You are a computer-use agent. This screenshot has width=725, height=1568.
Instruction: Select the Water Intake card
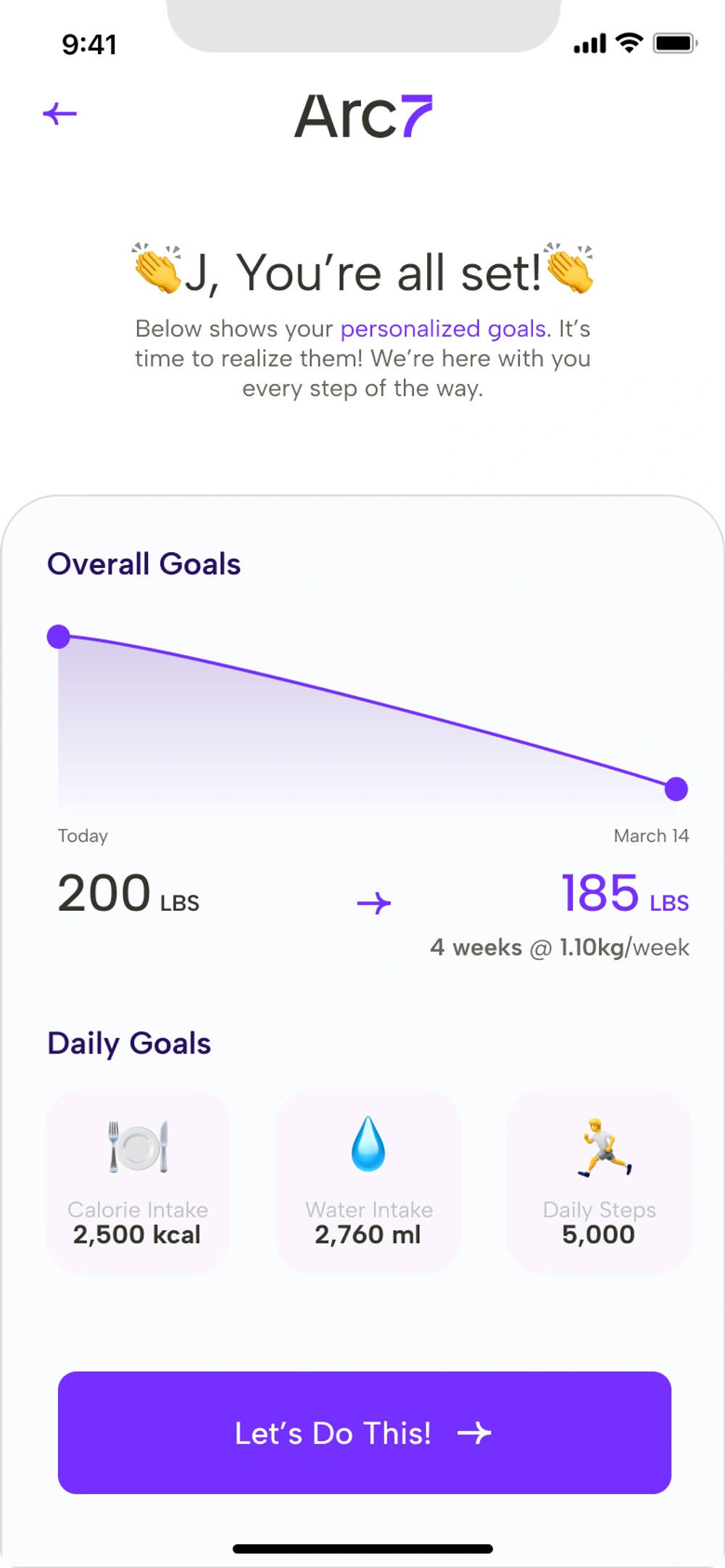coord(368,1181)
